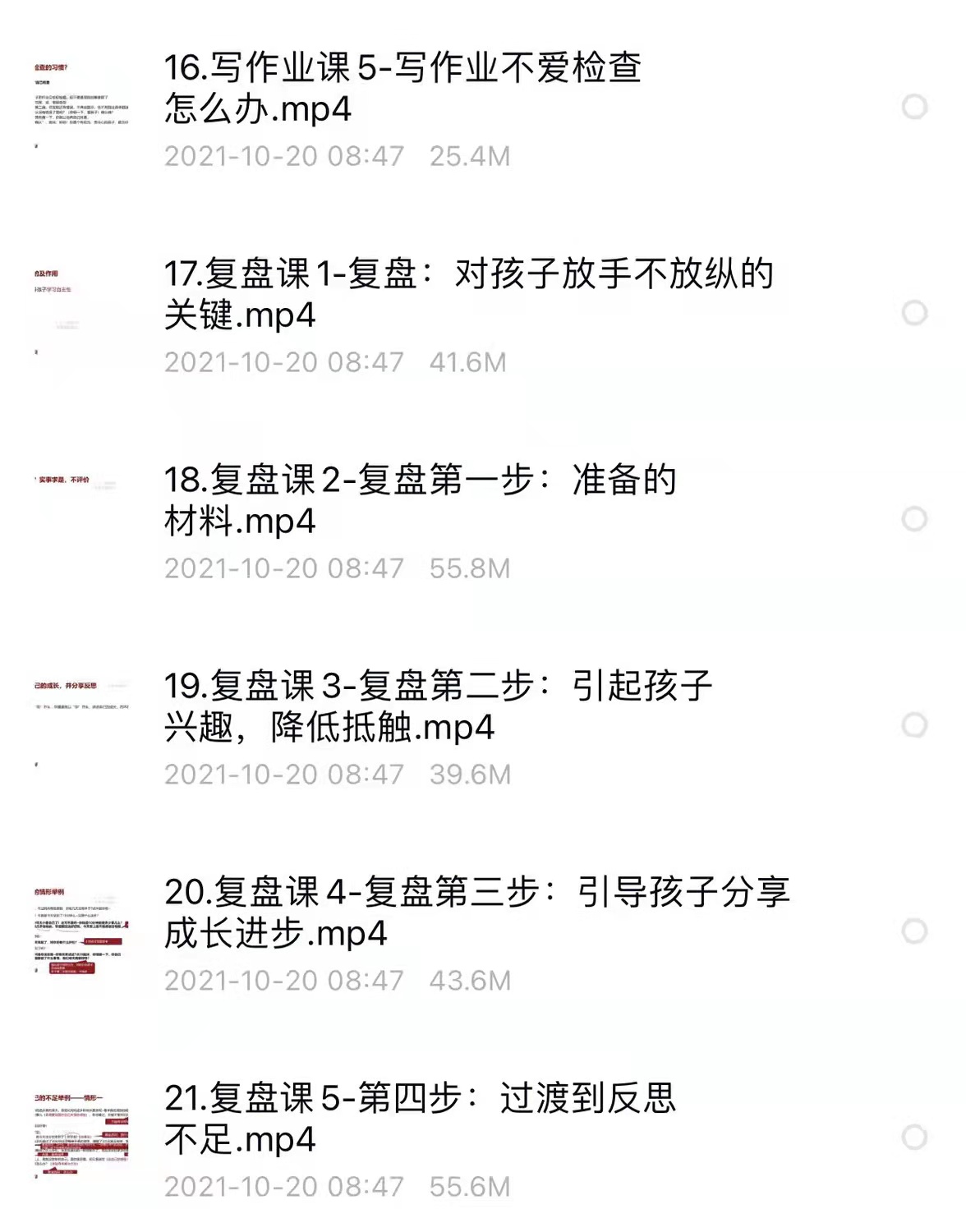Click the 25.4M size label of file 16
Screen dimensions: 966x1232
tap(471, 158)
